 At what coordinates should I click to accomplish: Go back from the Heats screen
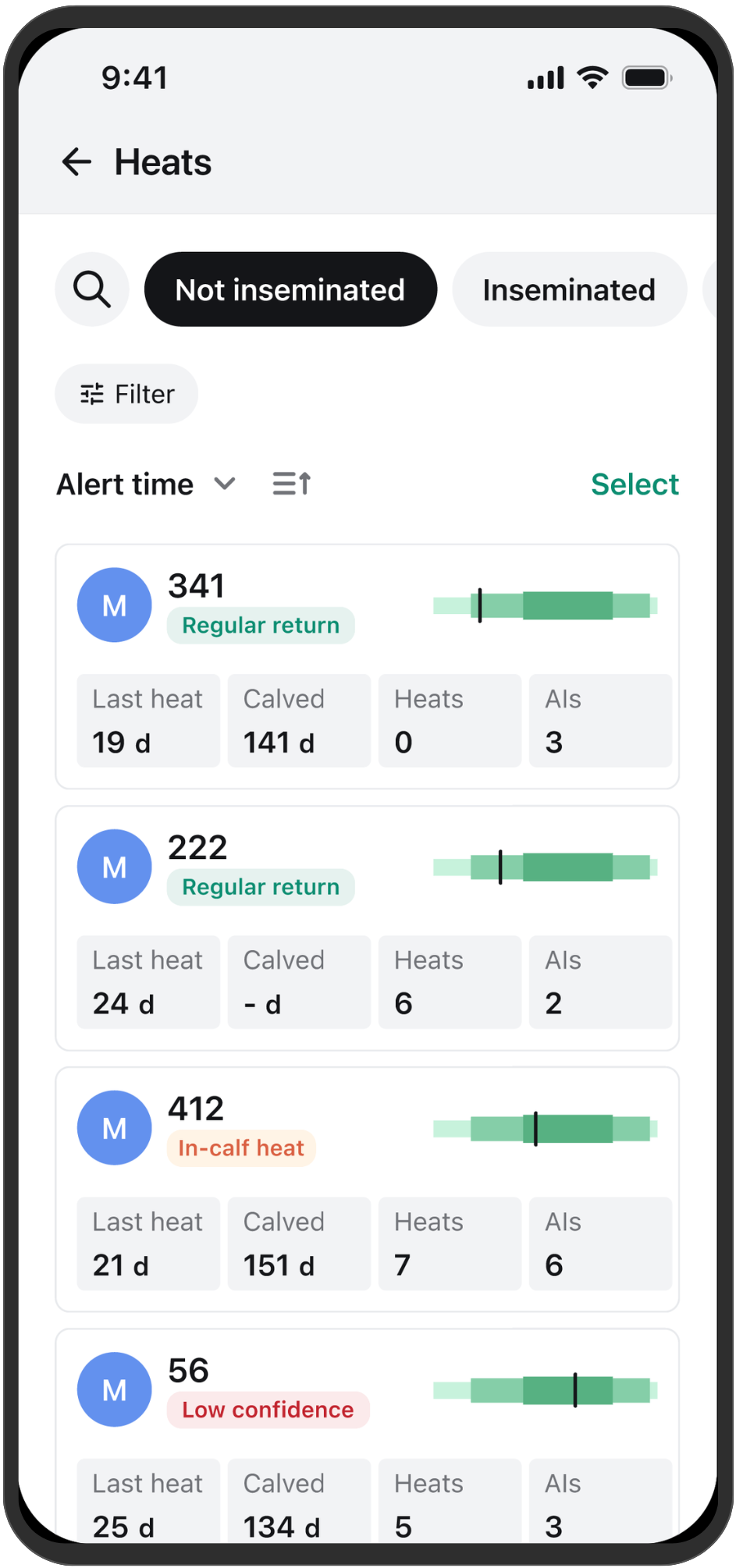click(x=76, y=162)
